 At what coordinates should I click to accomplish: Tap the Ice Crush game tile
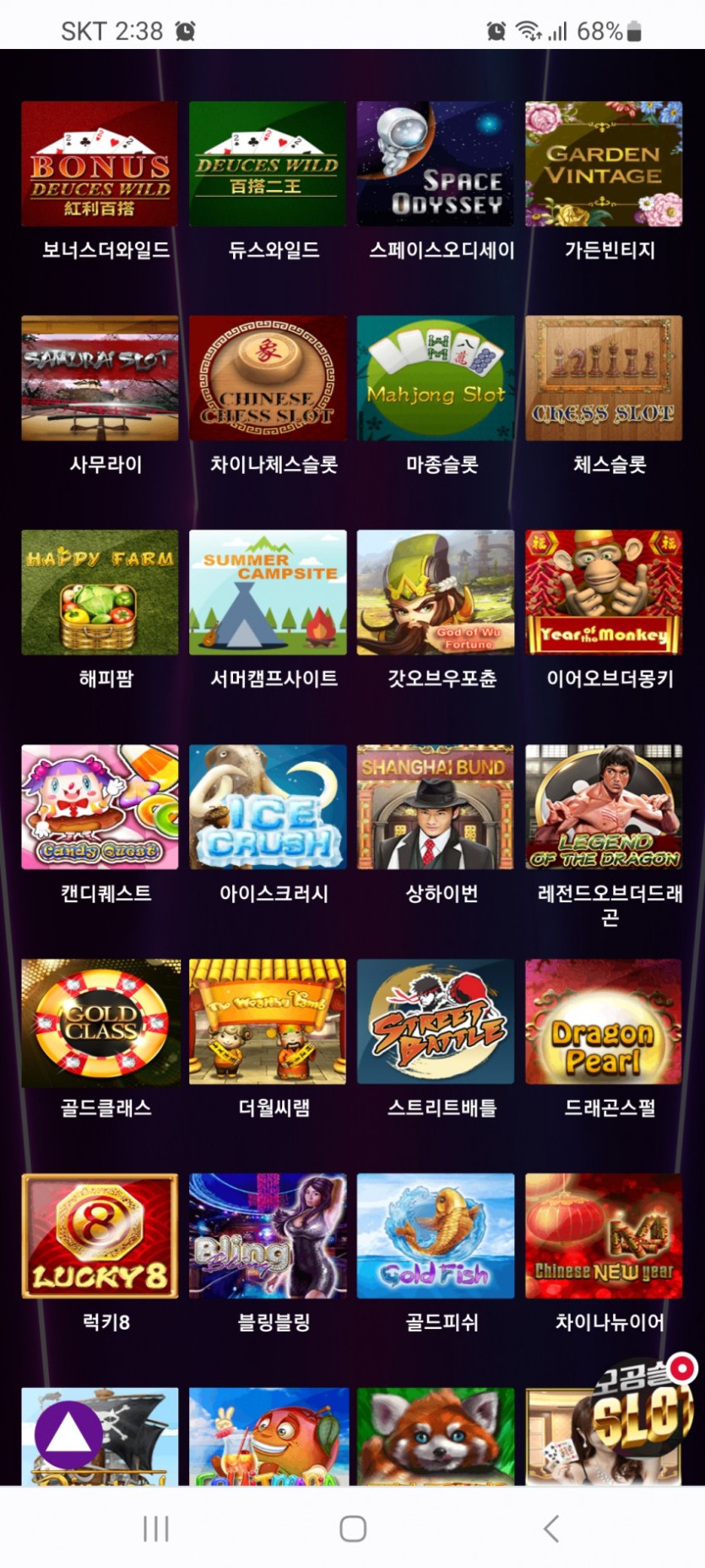268,808
